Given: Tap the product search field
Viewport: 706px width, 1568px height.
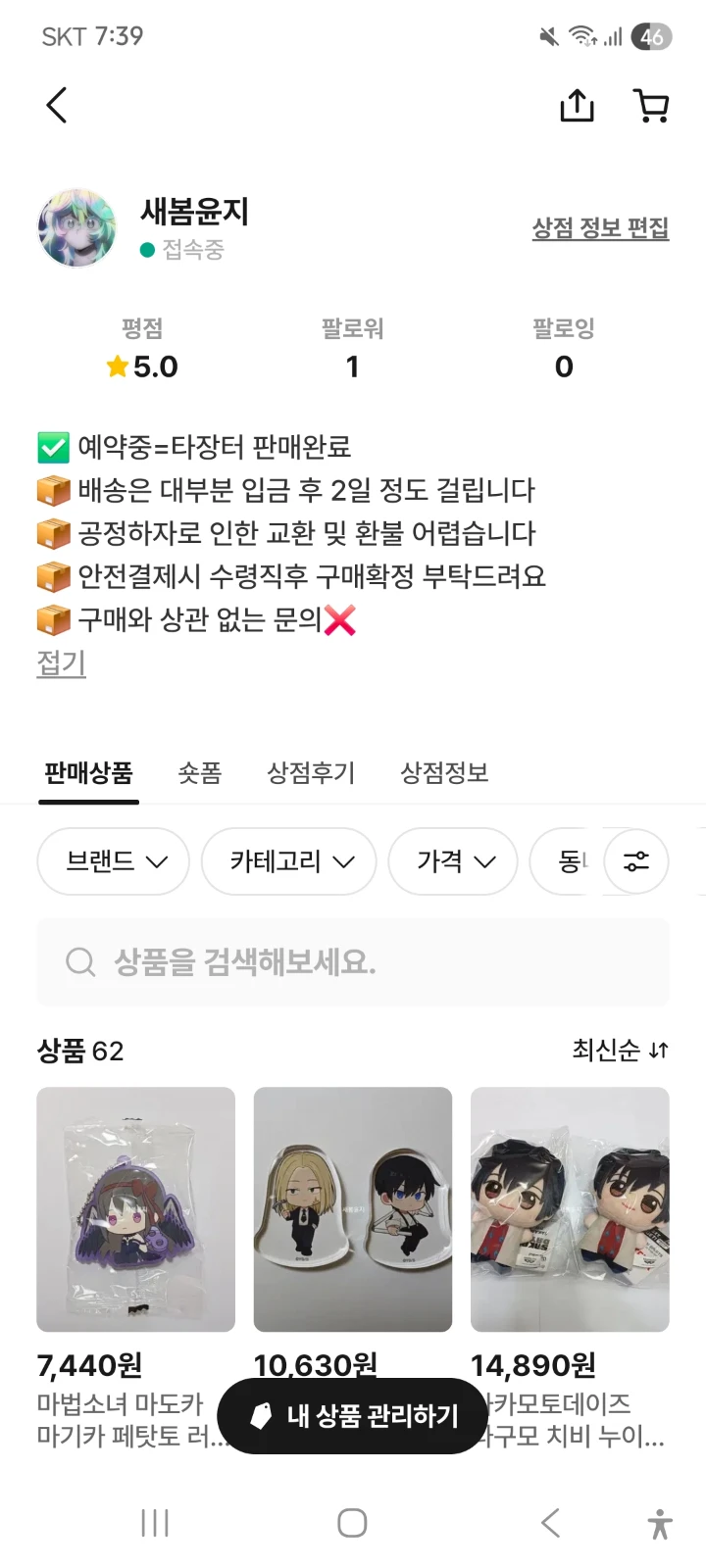Looking at the screenshot, I should (353, 962).
